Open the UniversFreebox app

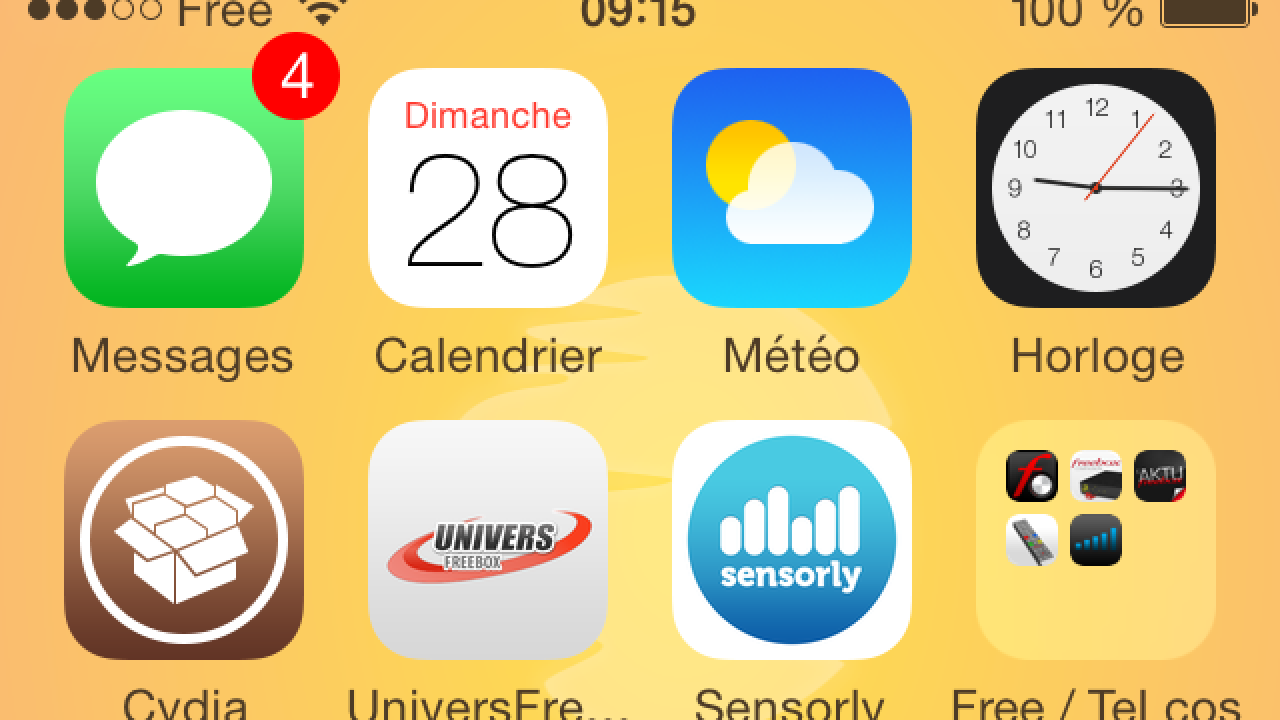[488, 540]
